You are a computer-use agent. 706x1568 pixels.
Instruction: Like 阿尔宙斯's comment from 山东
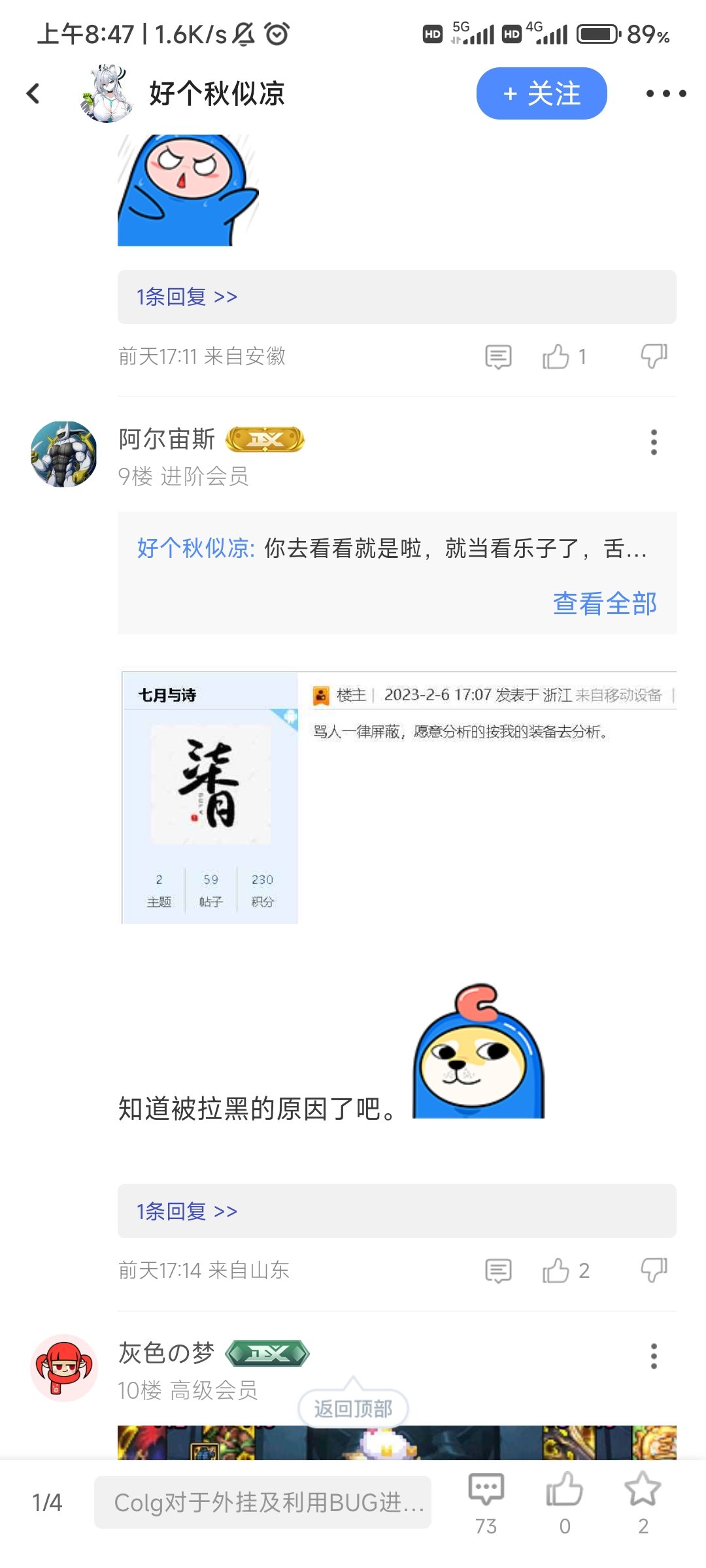(x=565, y=1271)
